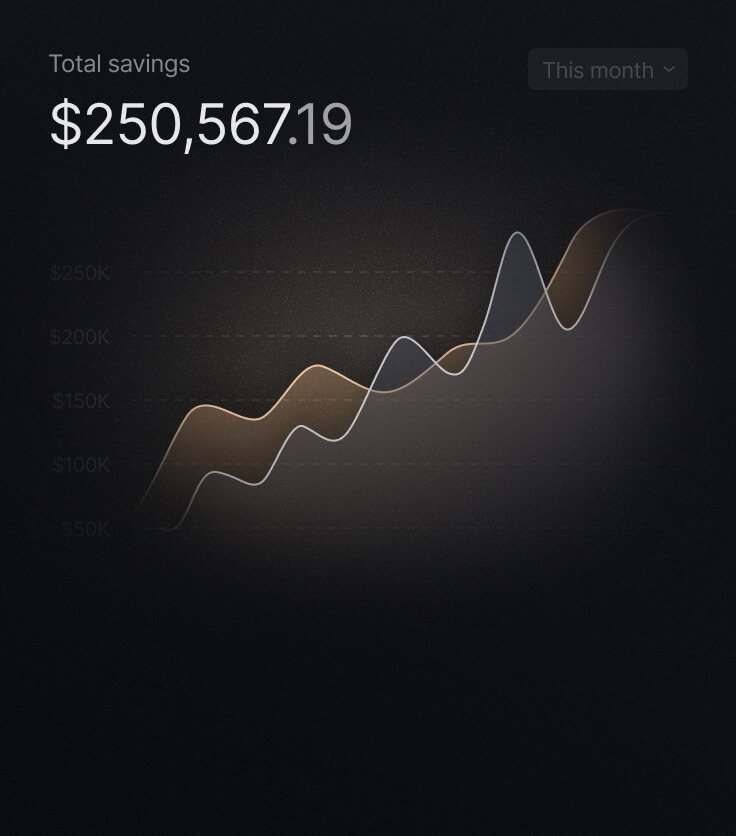Viewport: 736px width, 836px height.
Task: Select the $150K axis label
Action: point(80,400)
